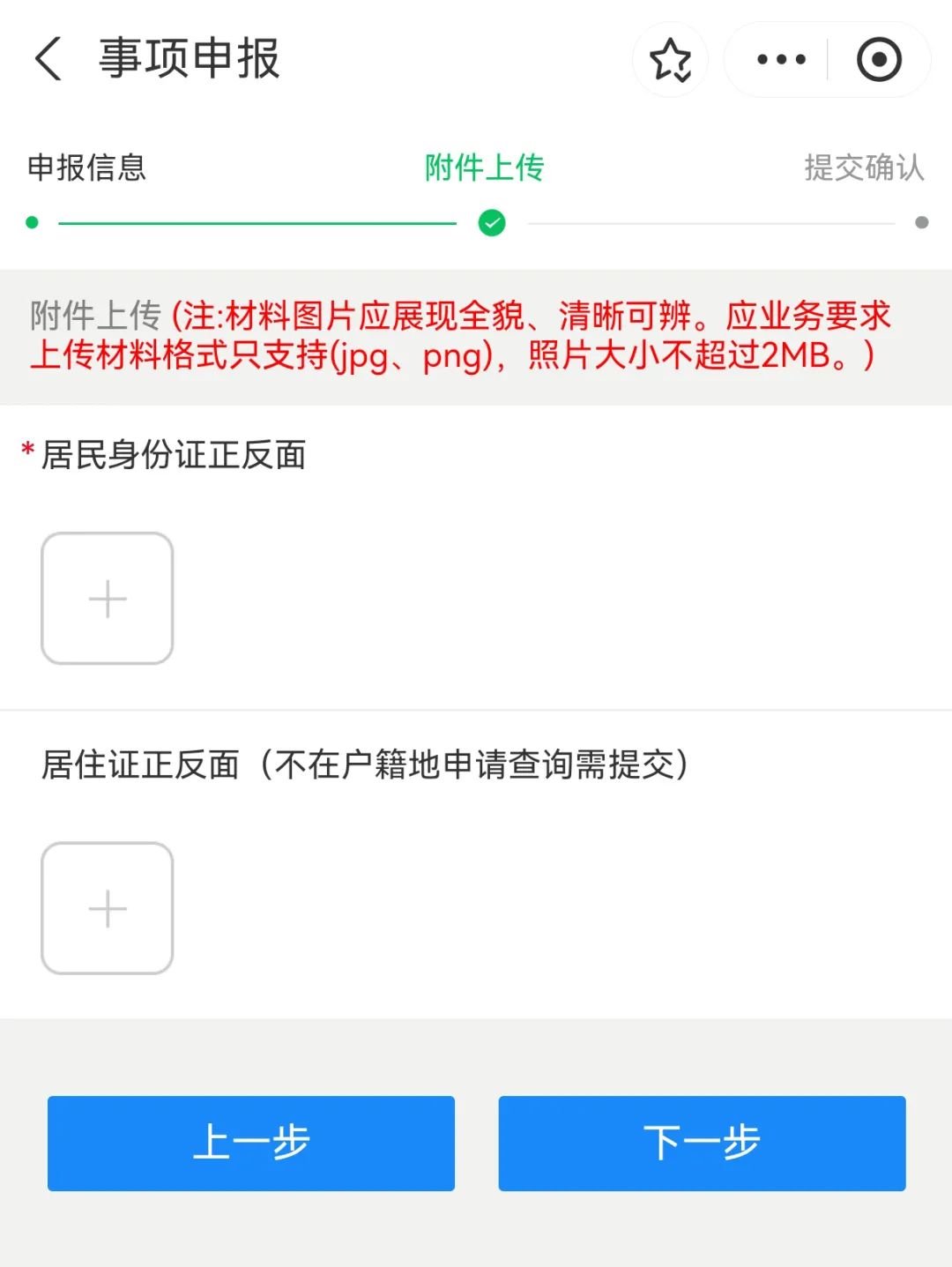This screenshot has width=952, height=1267.
Task: Add this mini program to favorites
Action: pos(670,60)
